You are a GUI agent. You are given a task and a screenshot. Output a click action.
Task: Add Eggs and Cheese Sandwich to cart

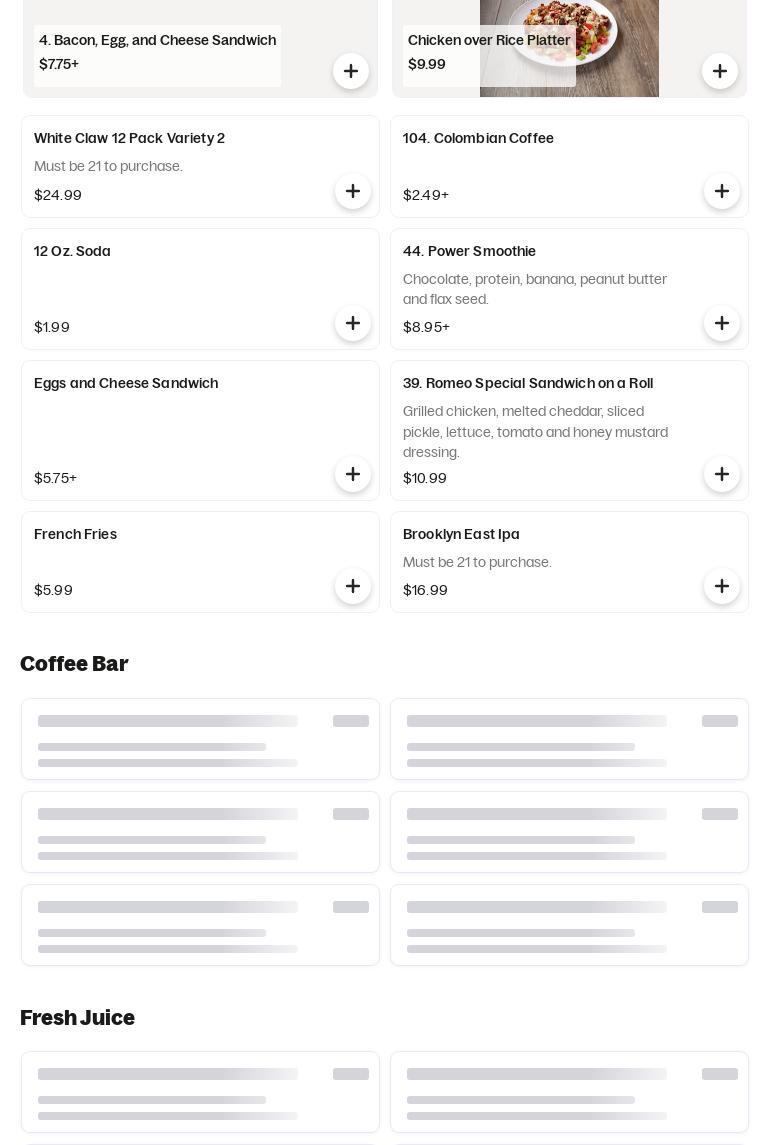click(353, 474)
